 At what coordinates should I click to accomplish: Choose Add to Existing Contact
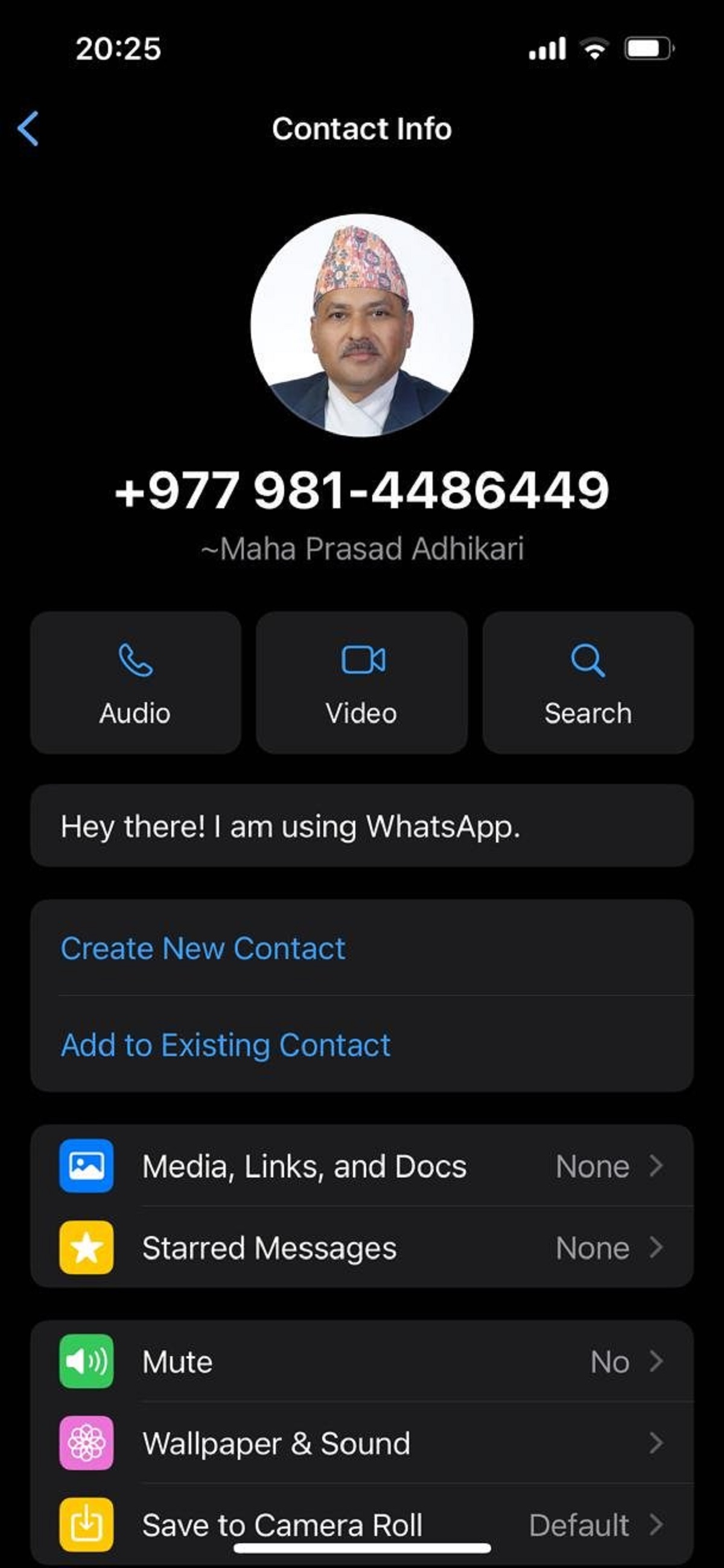point(226,1045)
